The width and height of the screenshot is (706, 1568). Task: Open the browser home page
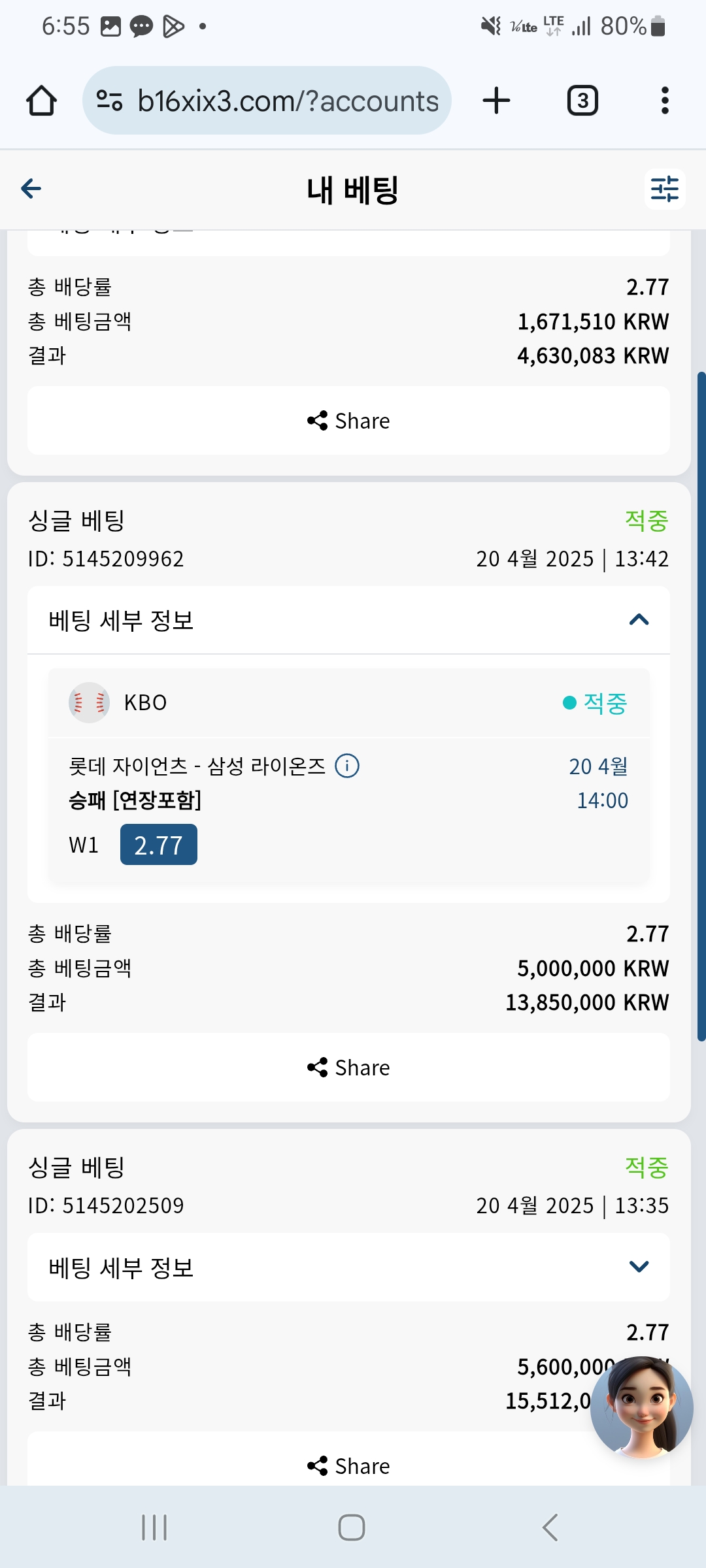[x=41, y=101]
